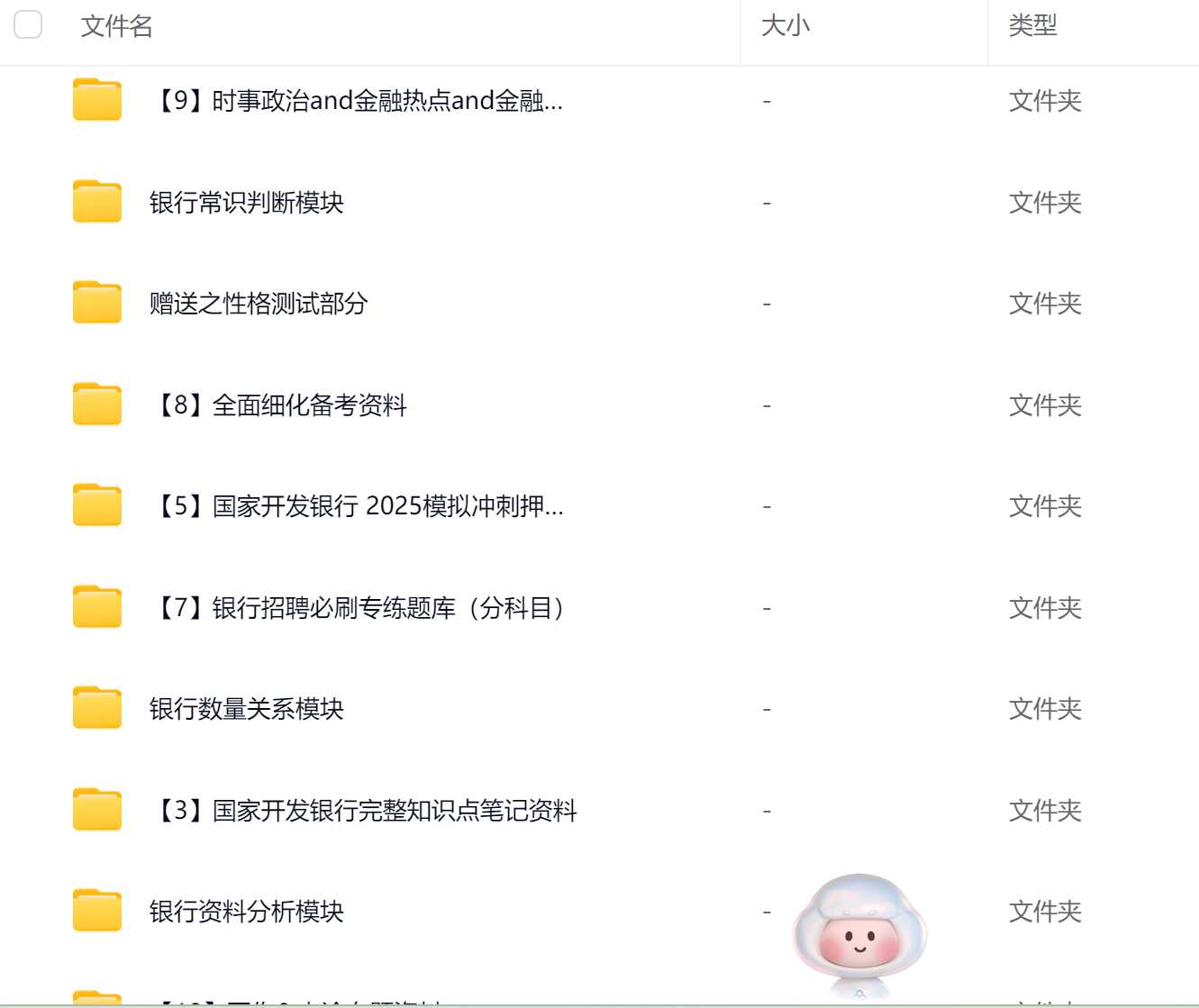
Task: Sort files by the 文件名 column
Action: (117, 26)
